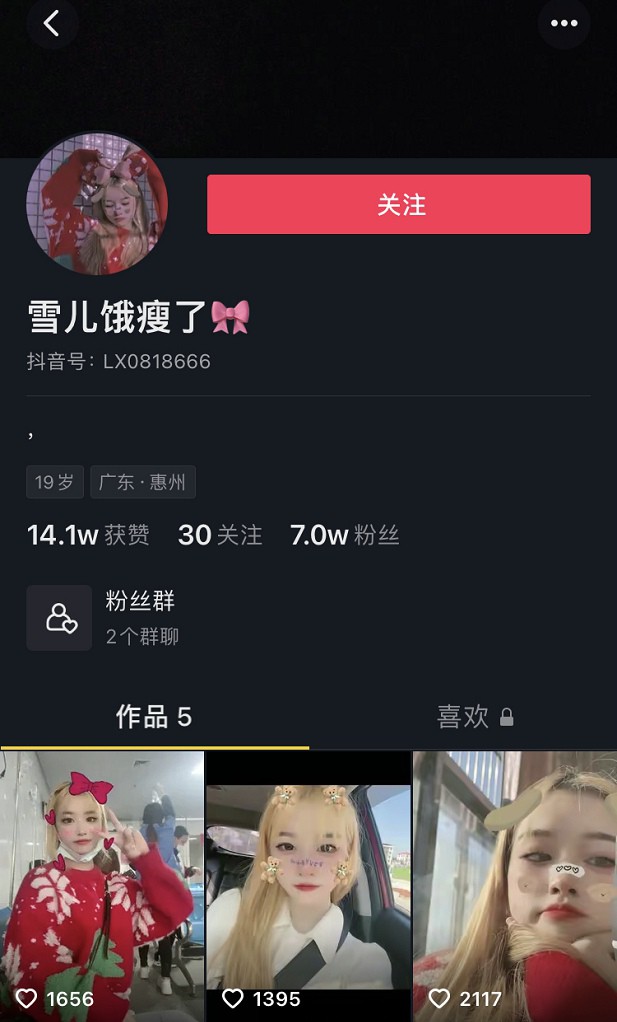The height and width of the screenshot is (1022, 617).
Task: View the 30 关注 following list
Action: pyautogui.click(x=220, y=535)
